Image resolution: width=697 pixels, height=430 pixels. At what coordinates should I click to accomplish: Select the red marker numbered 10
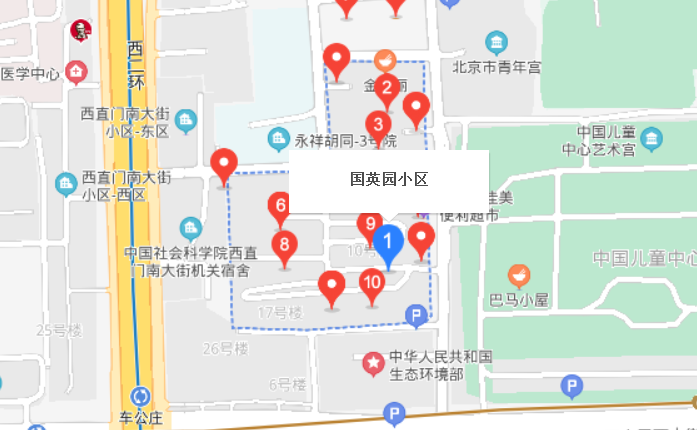pyautogui.click(x=372, y=283)
